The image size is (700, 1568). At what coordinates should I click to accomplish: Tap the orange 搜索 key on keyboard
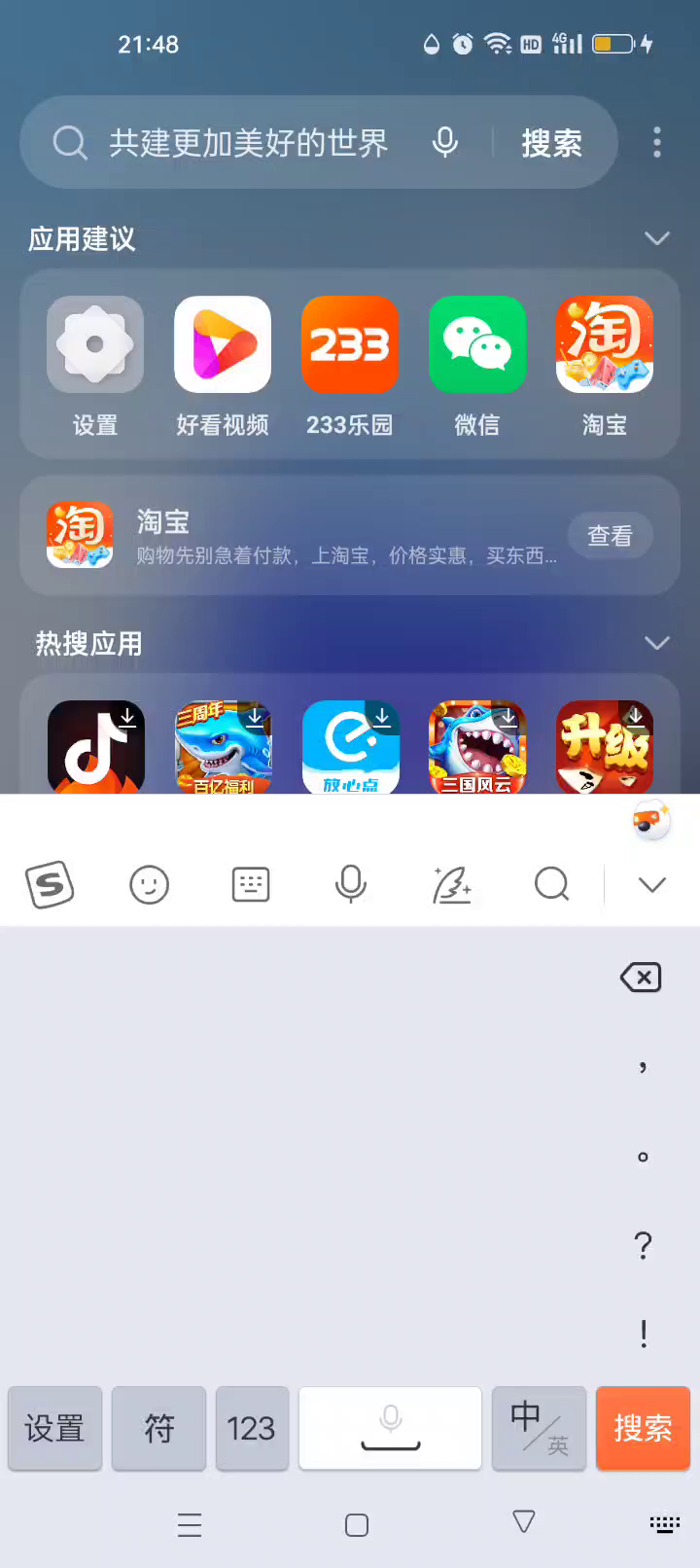coord(643,1428)
